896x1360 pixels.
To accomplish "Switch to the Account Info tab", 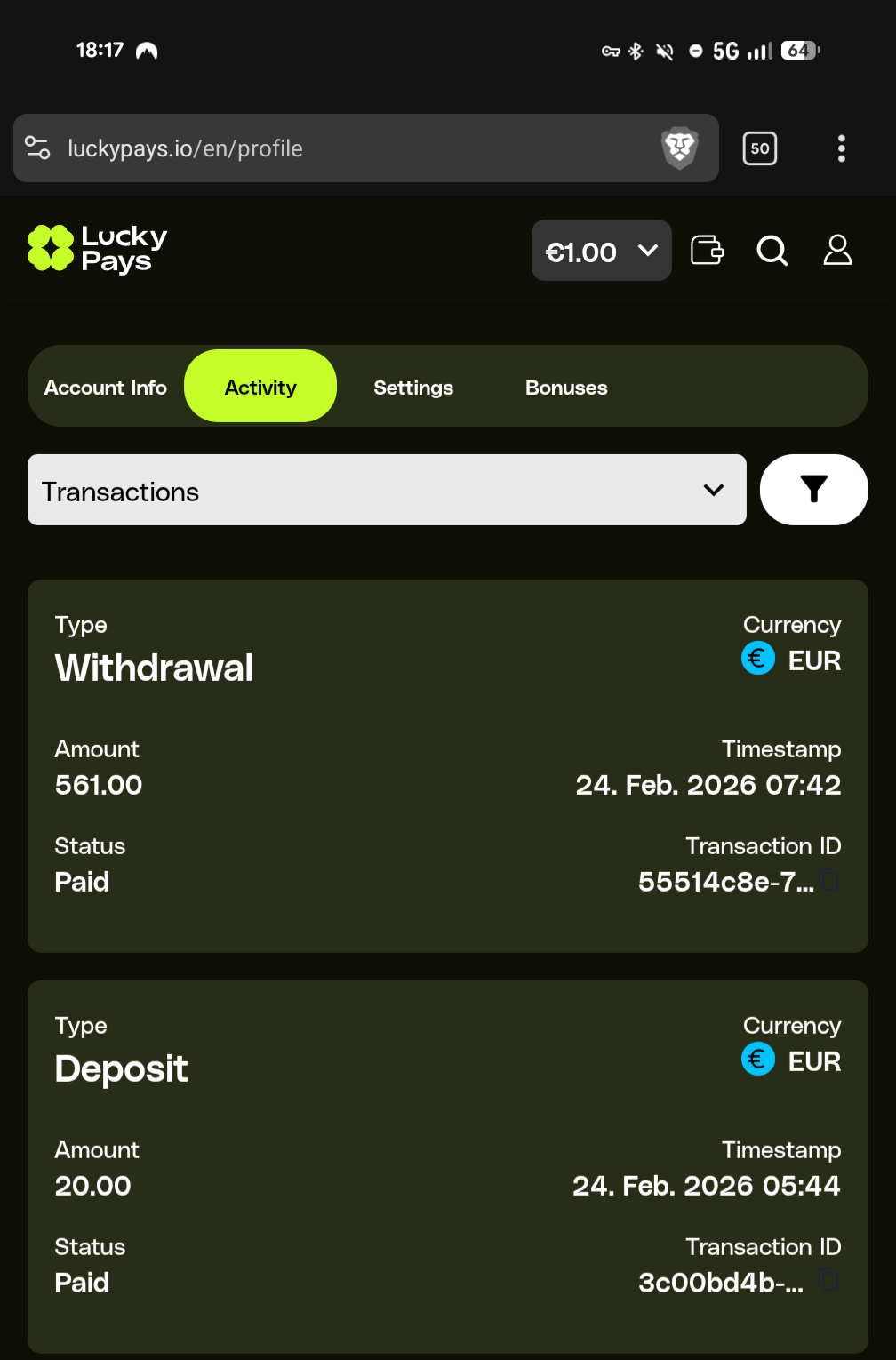I will pyautogui.click(x=106, y=388).
